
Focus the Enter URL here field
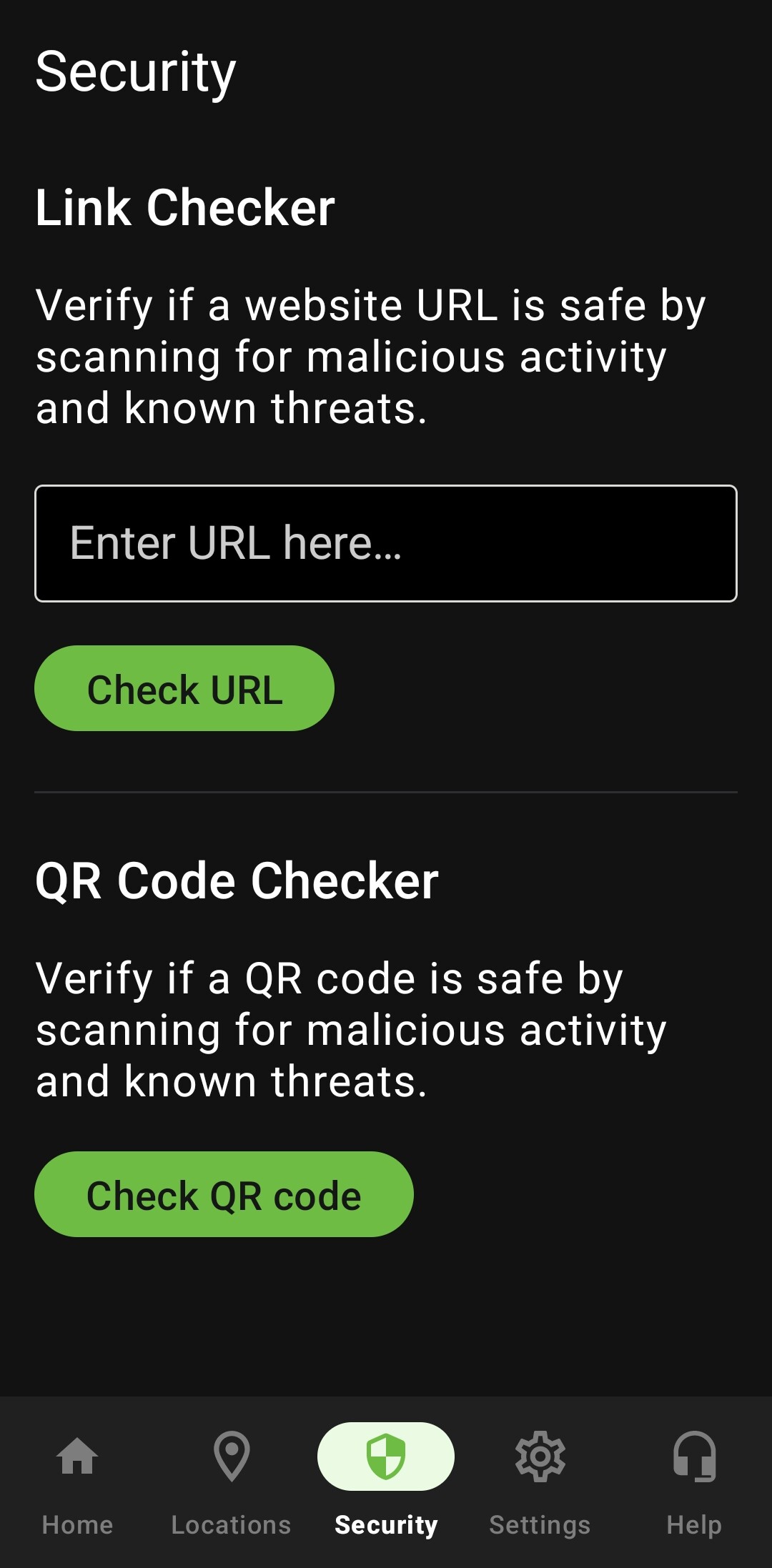point(386,543)
